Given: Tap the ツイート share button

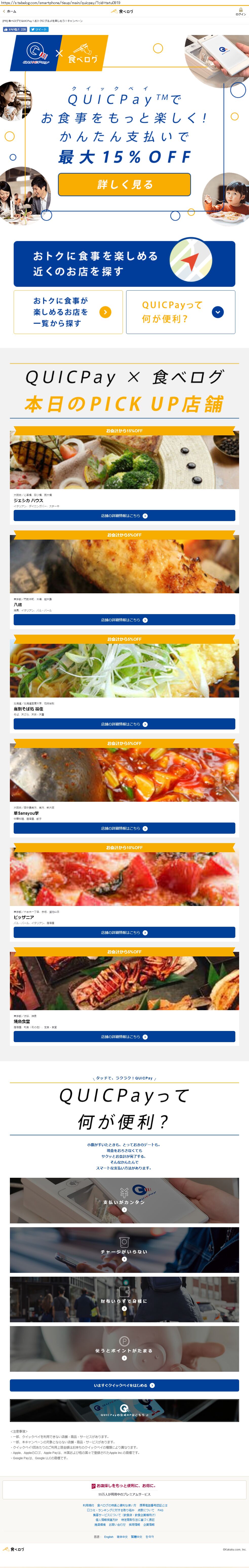Looking at the screenshot, I should (39, 29).
